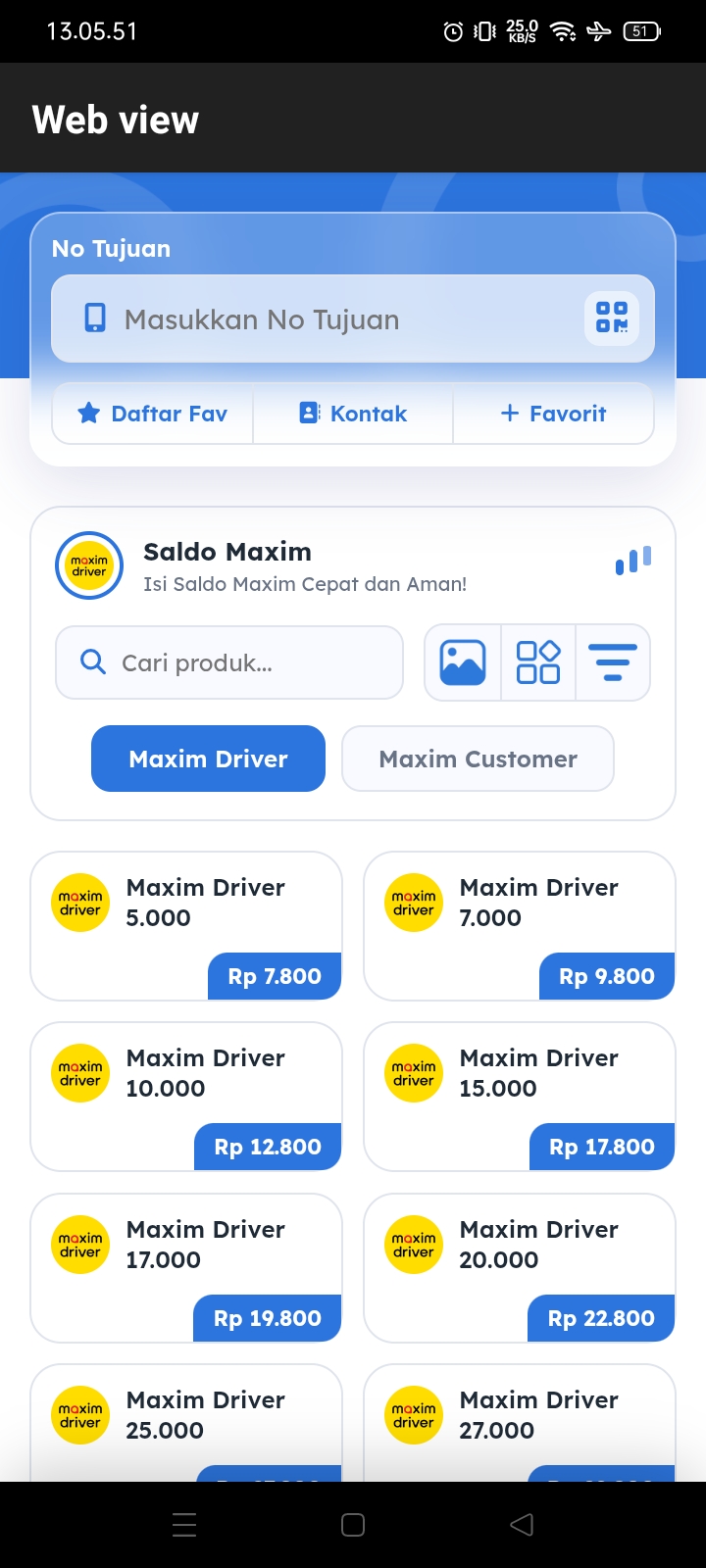Open Maxim Driver 20.000 product
The height and width of the screenshot is (1568, 706).
520,1268
